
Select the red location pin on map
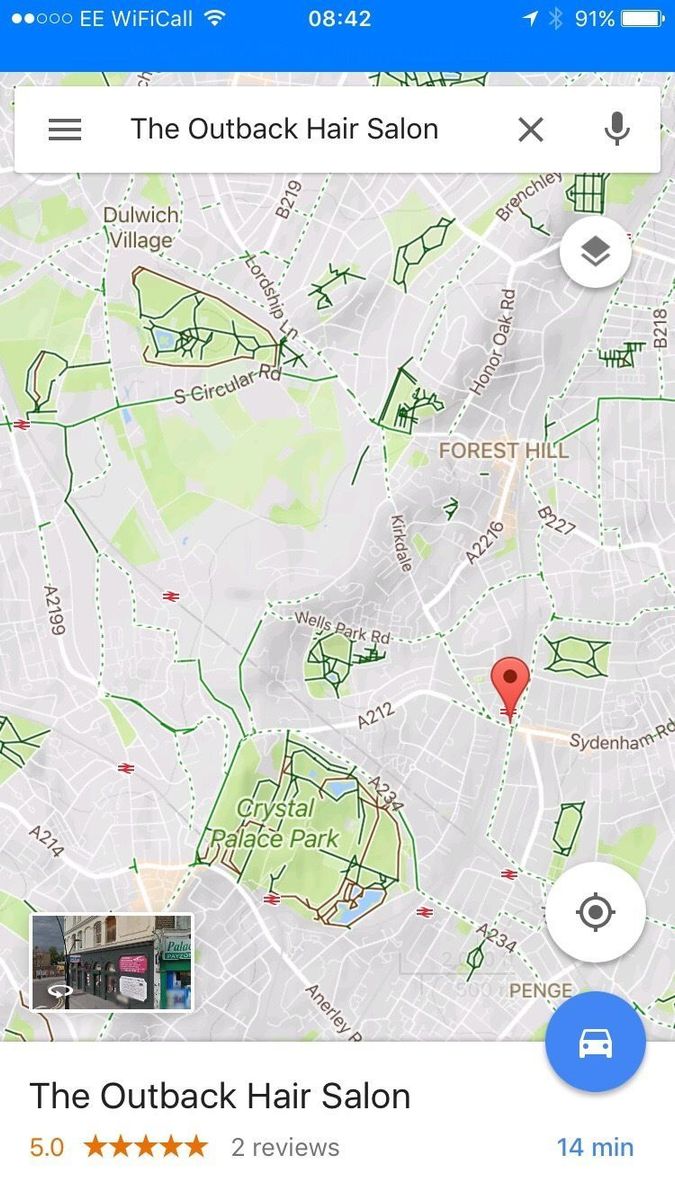coord(511,684)
